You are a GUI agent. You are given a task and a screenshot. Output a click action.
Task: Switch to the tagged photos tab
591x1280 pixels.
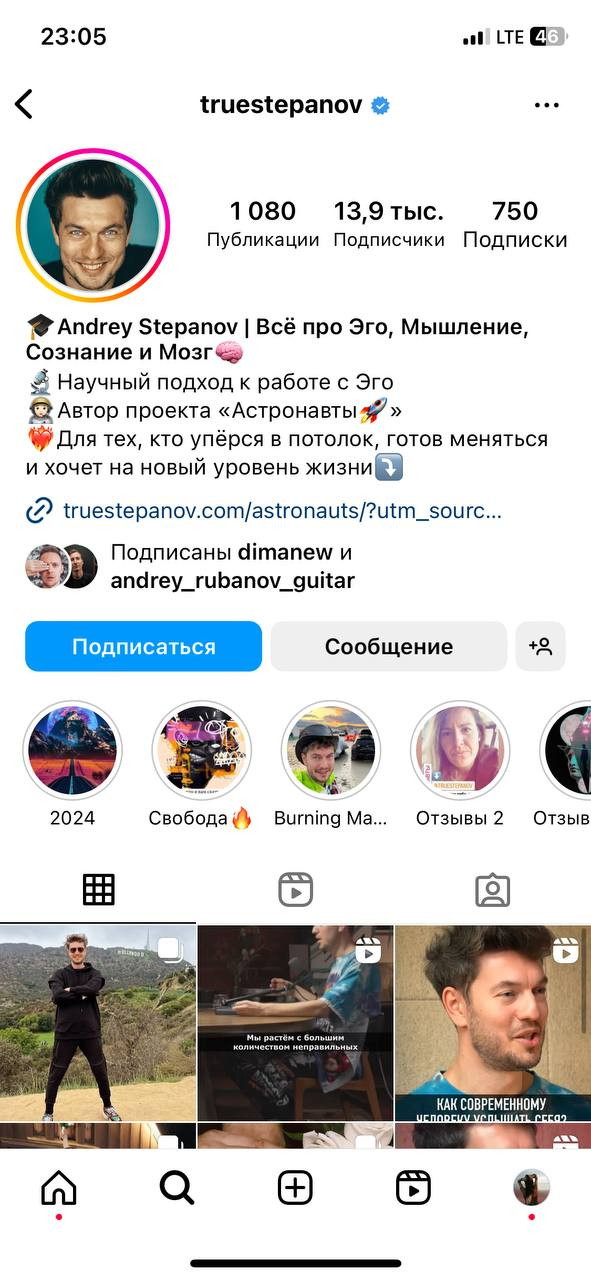492,889
